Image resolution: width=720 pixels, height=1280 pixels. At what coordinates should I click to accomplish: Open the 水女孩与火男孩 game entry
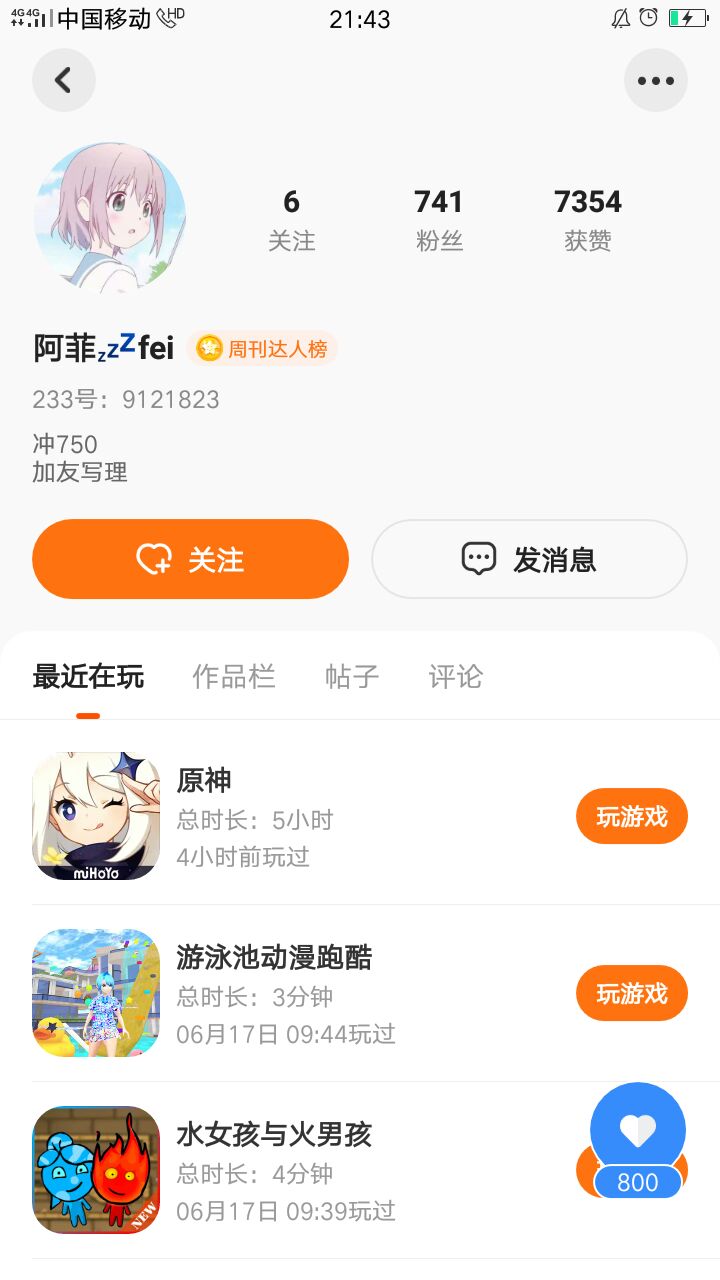click(300, 1170)
